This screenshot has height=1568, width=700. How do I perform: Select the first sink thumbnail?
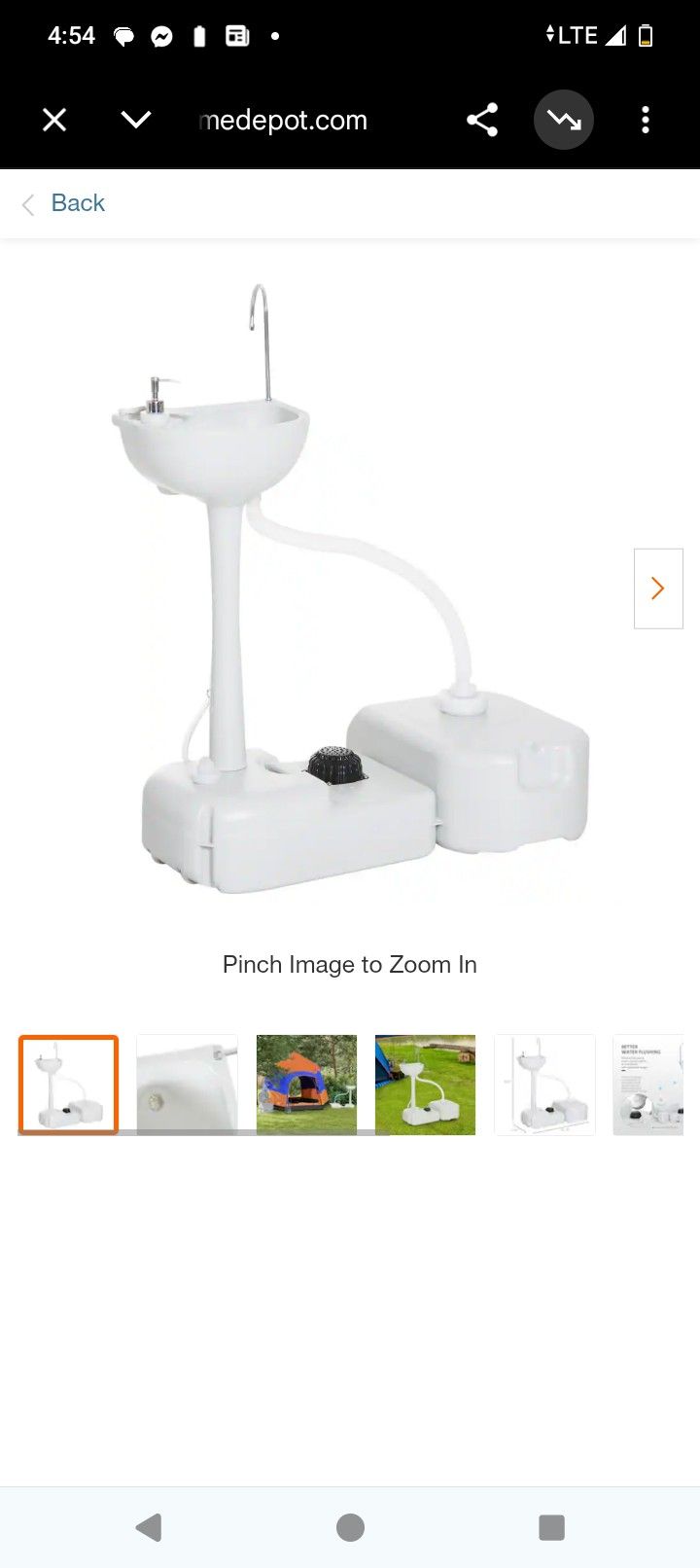click(68, 1085)
